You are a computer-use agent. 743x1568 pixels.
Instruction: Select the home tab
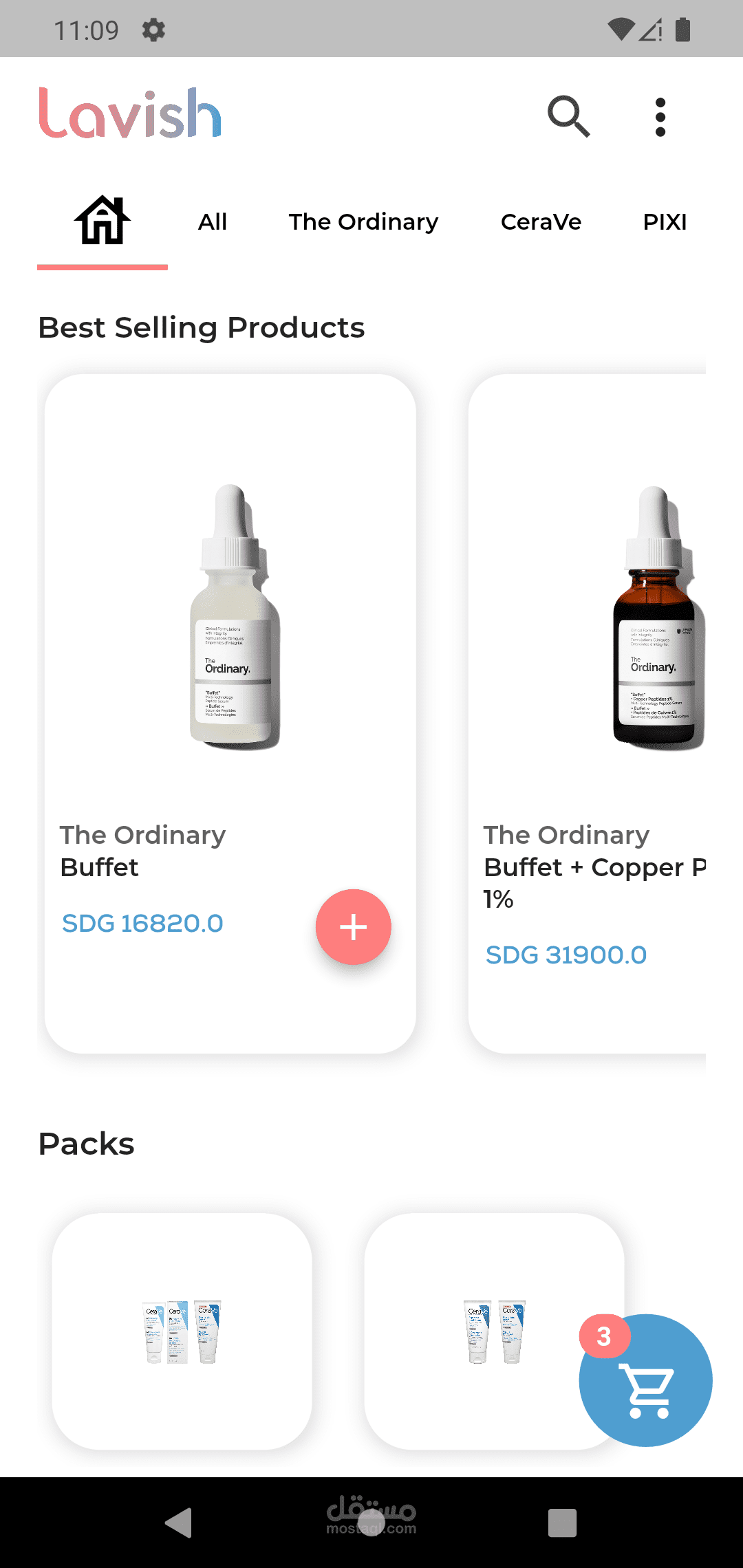(103, 221)
